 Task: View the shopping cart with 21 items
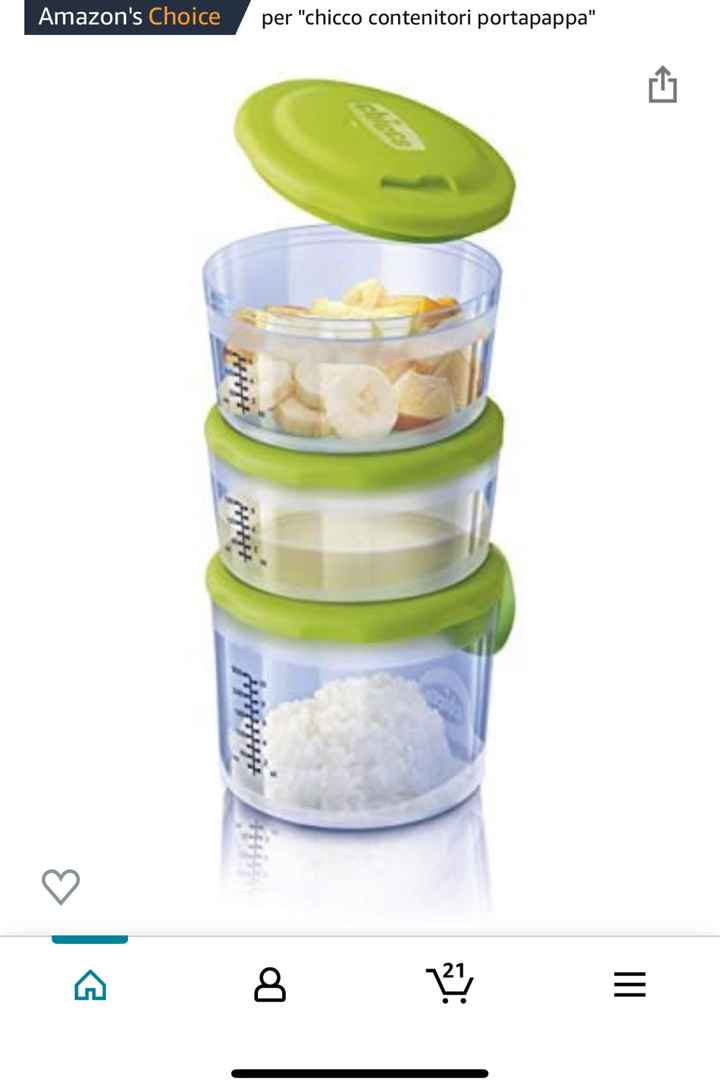[x=450, y=984]
